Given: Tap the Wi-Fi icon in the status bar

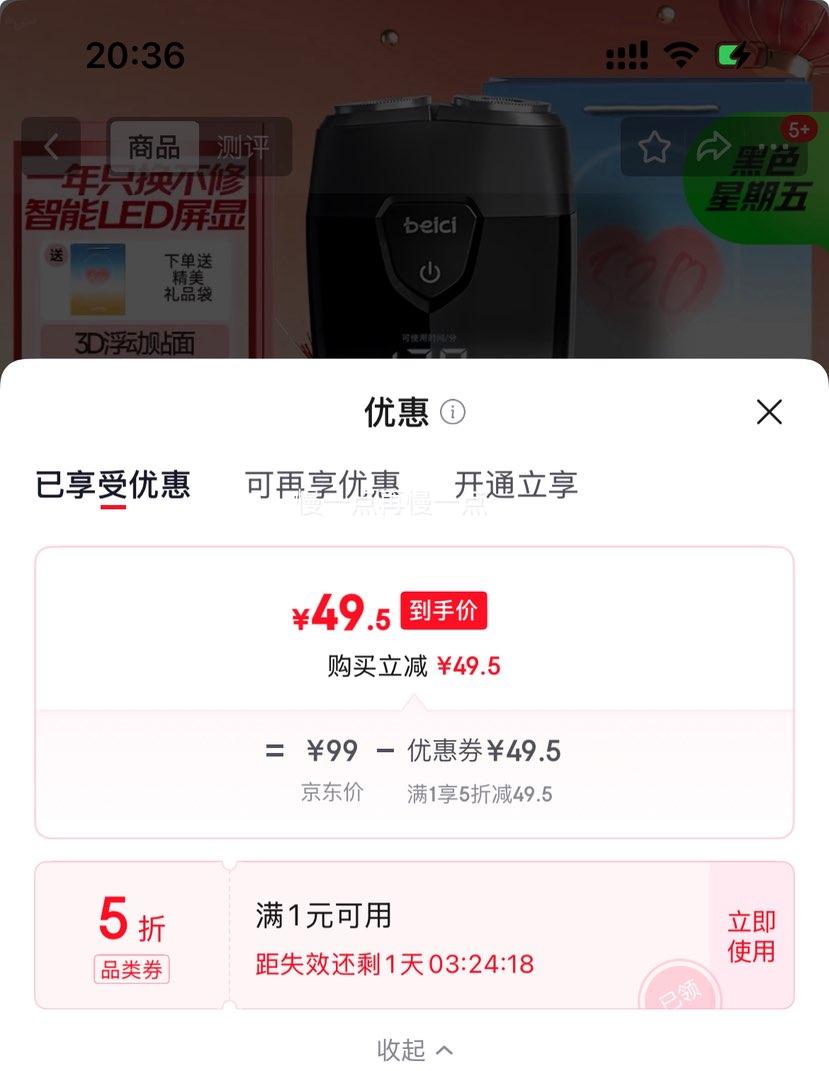Looking at the screenshot, I should [681, 53].
